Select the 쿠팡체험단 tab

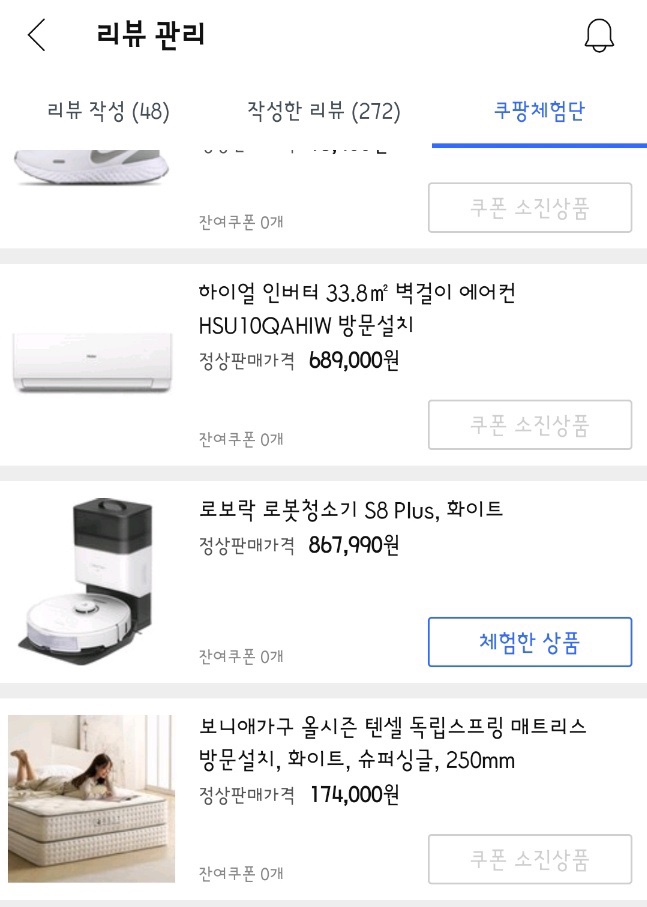click(539, 110)
